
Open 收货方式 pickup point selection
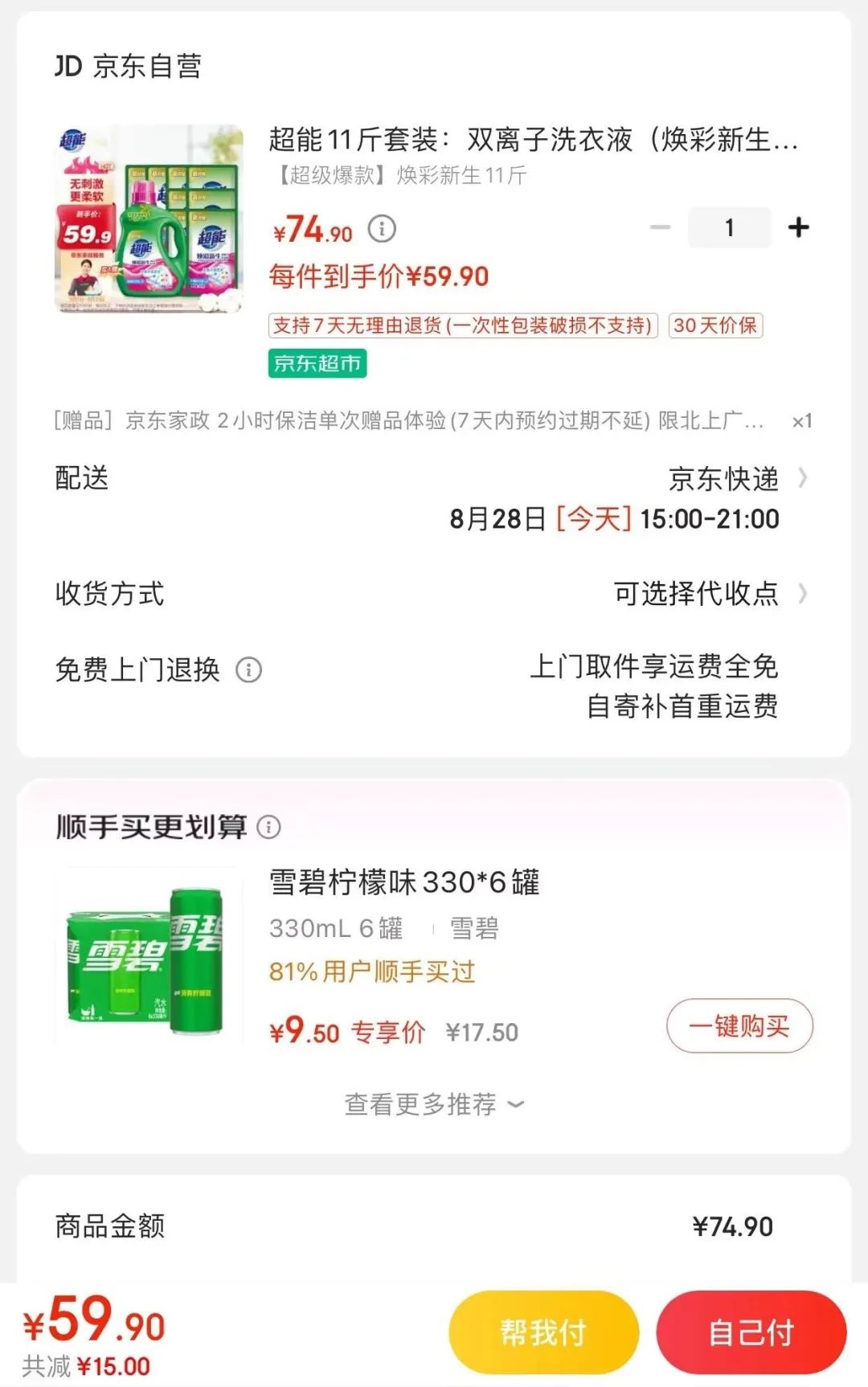[707, 594]
